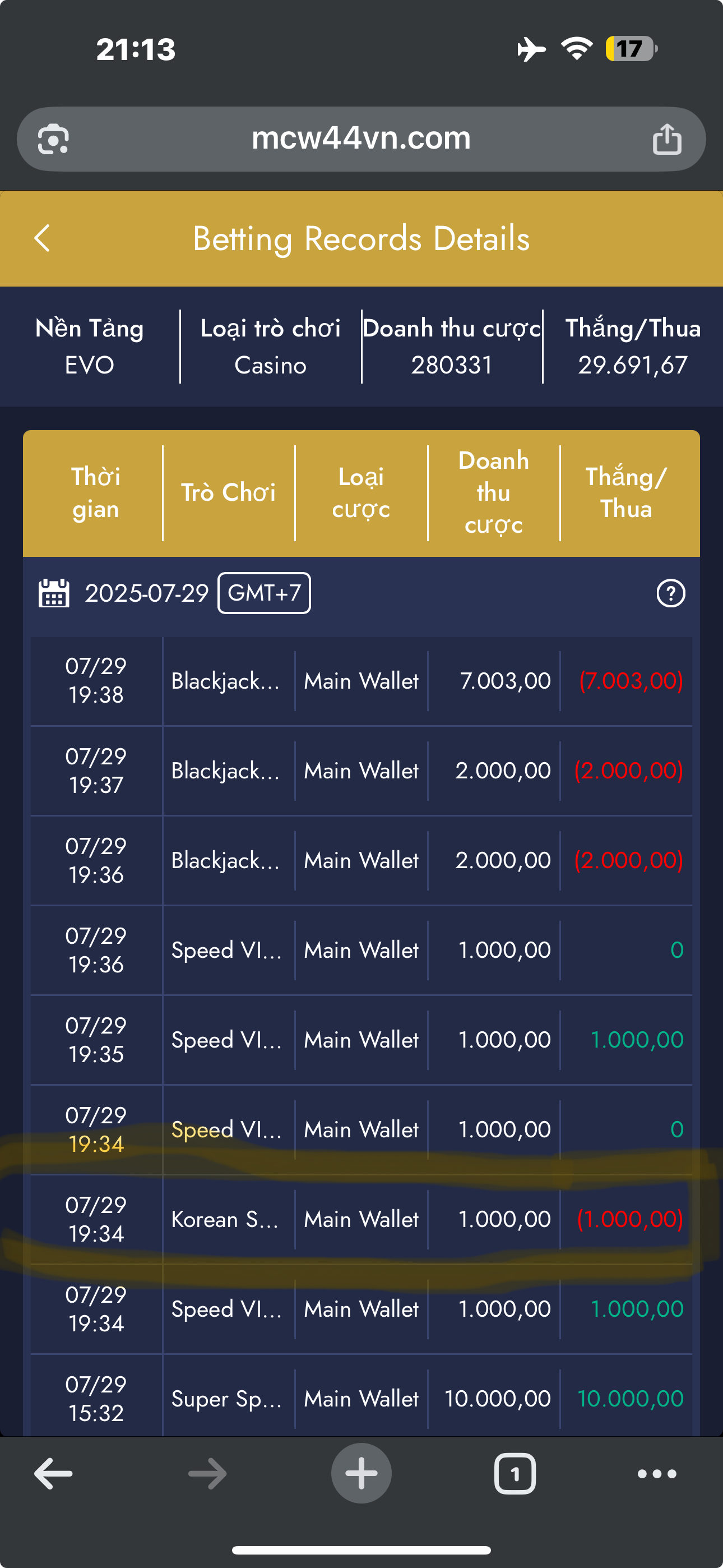Open the calendar date picker for 2025-07-29
The width and height of the screenshot is (723, 1568).
pos(54,593)
